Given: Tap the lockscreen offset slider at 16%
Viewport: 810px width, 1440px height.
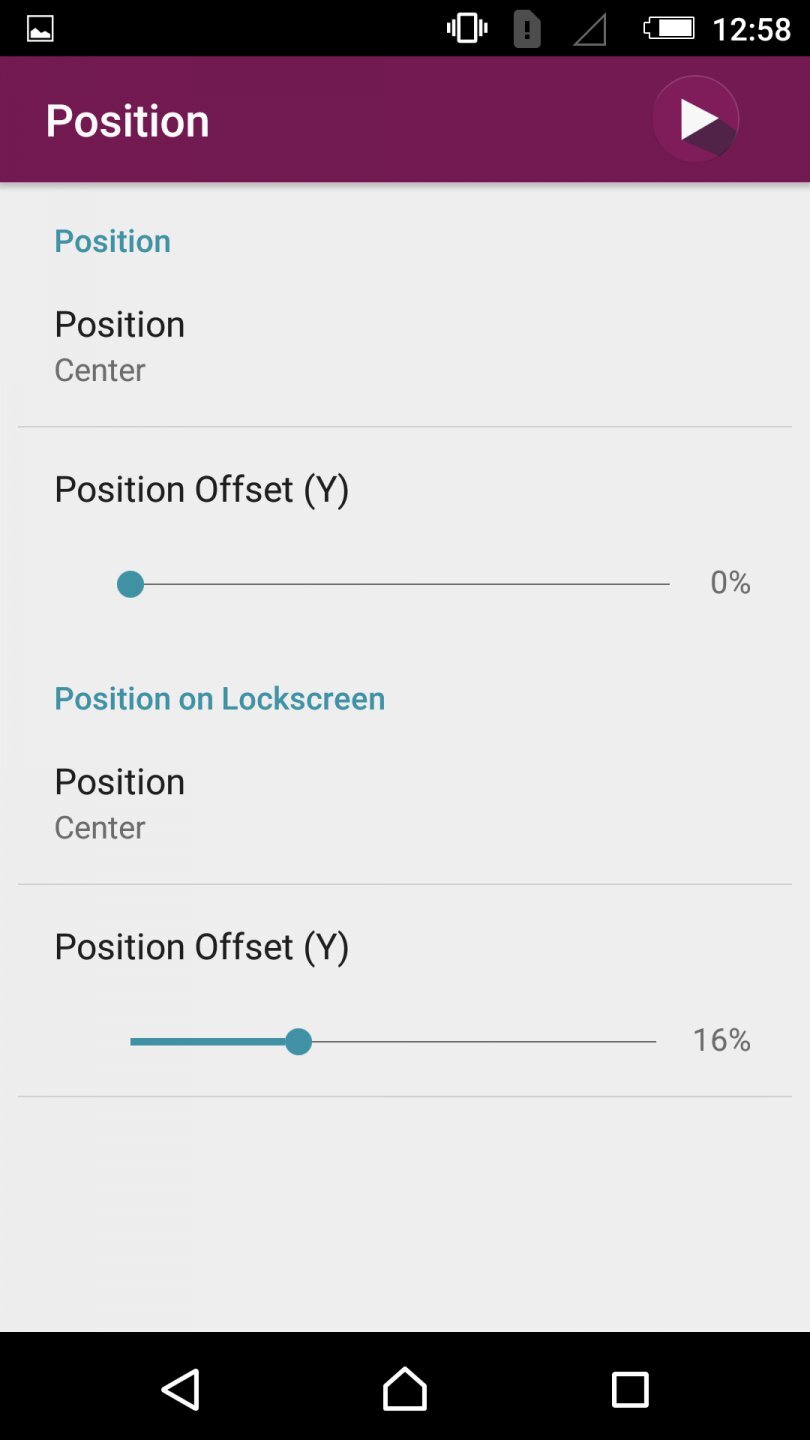Looking at the screenshot, I should [x=298, y=1041].
